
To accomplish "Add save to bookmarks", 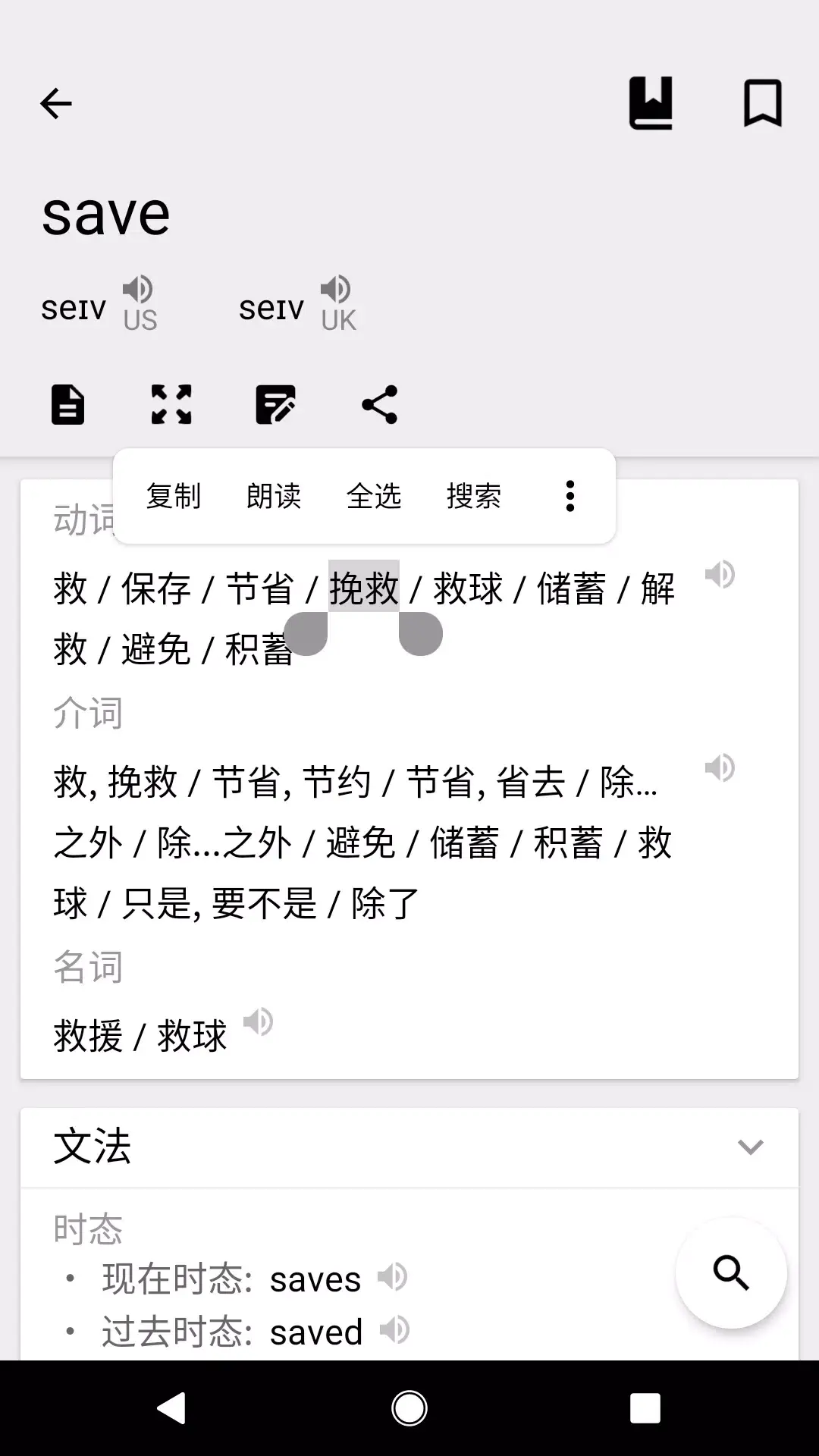I will pos(762,102).
